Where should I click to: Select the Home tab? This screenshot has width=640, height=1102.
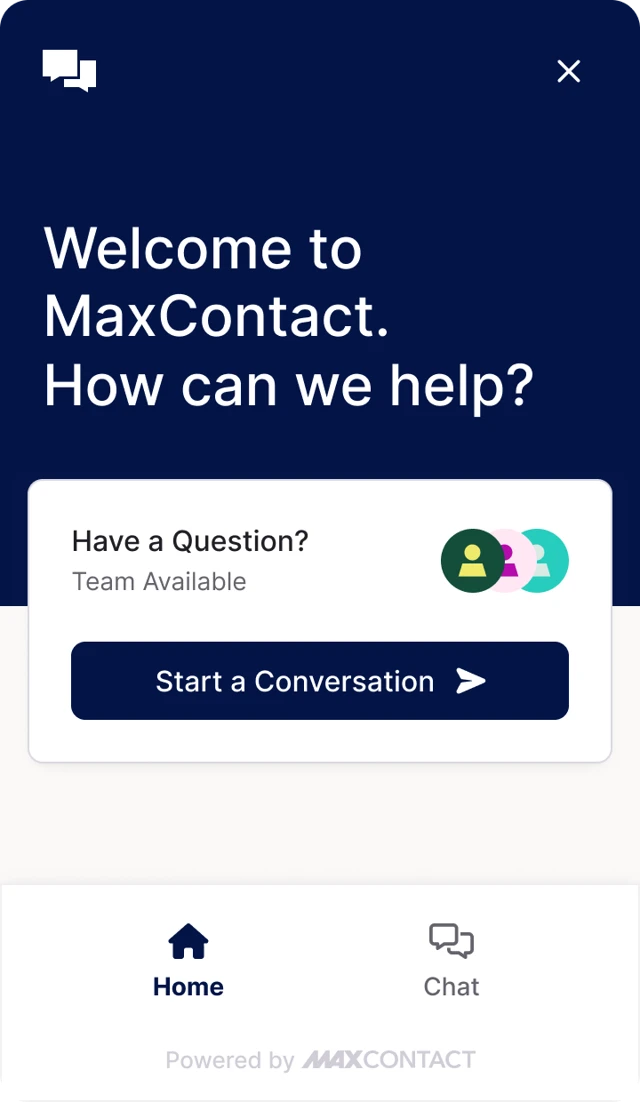(188, 961)
